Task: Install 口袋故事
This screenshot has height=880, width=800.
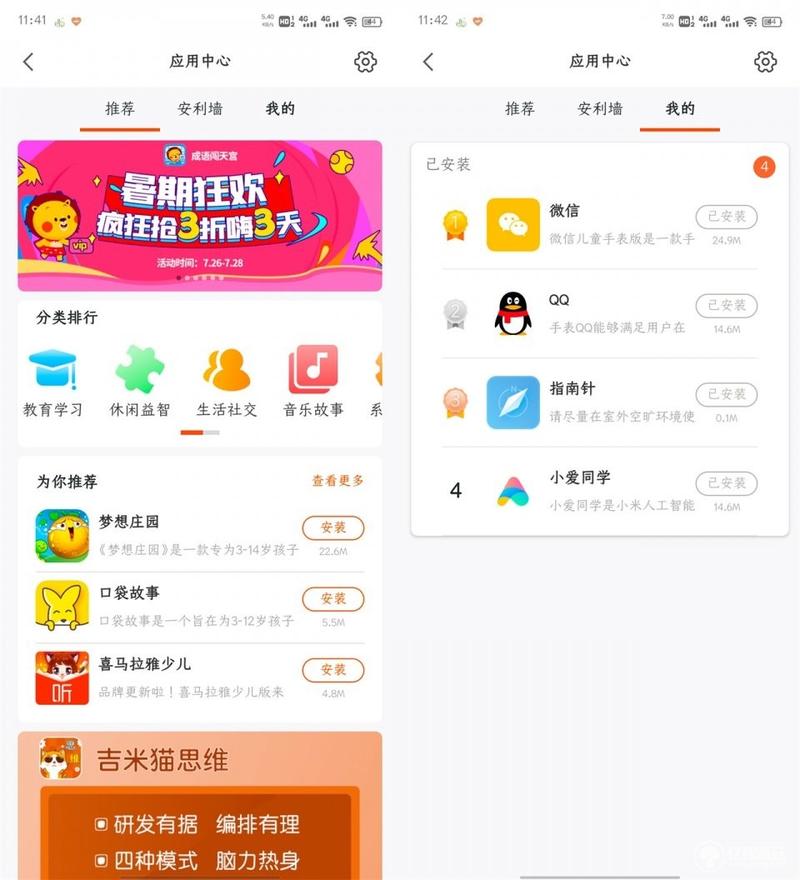Action: (333, 599)
